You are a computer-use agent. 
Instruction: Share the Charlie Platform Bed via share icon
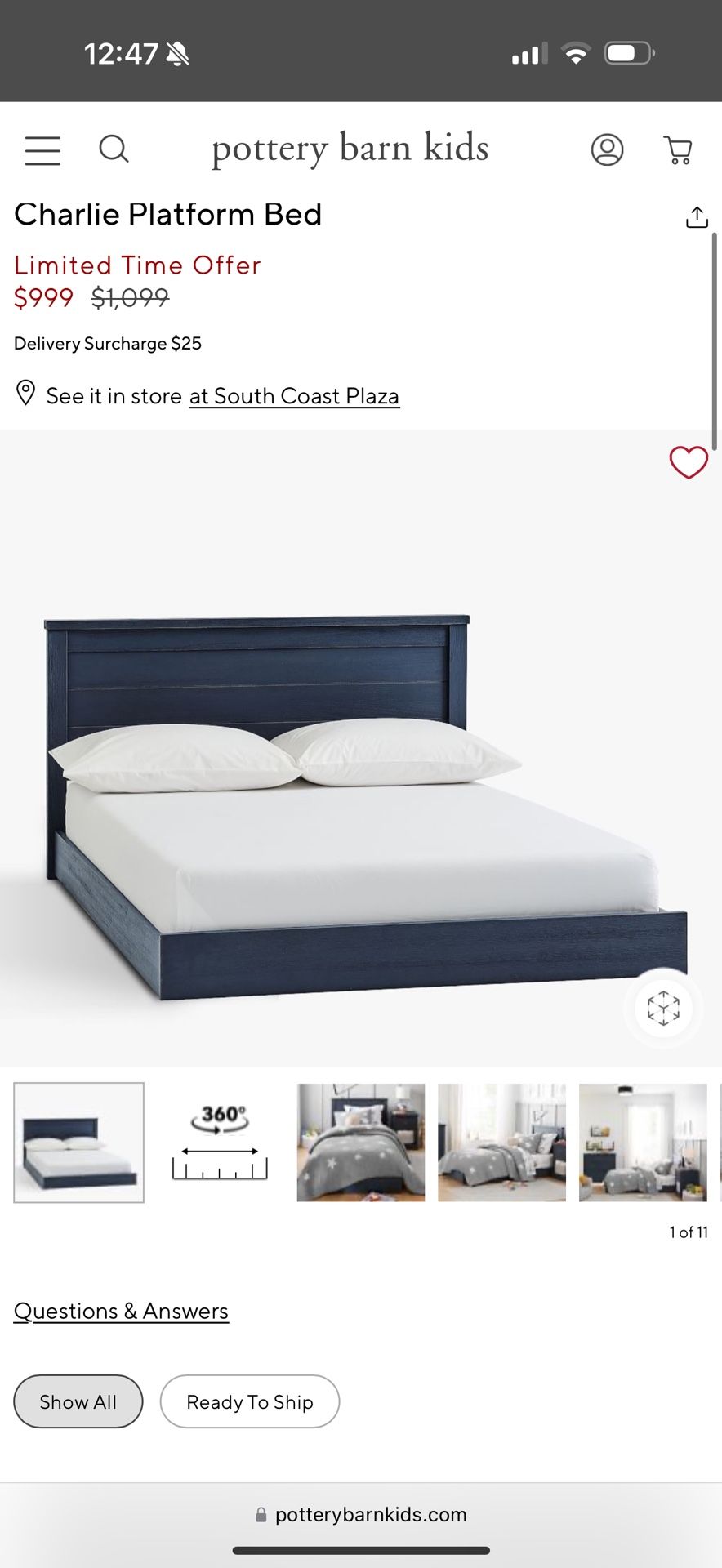click(697, 216)
